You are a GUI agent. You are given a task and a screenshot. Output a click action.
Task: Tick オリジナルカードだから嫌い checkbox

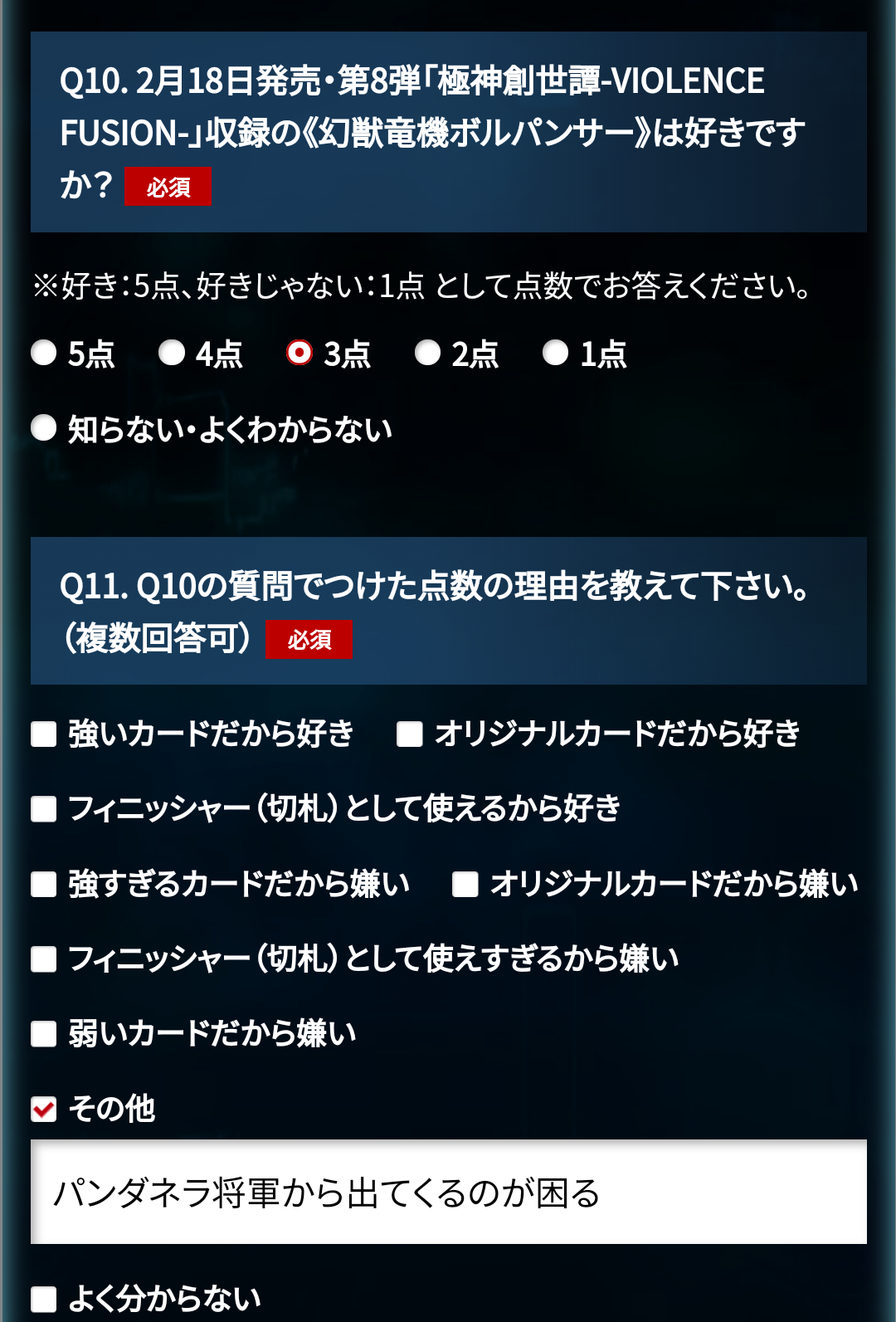point(465,885)
